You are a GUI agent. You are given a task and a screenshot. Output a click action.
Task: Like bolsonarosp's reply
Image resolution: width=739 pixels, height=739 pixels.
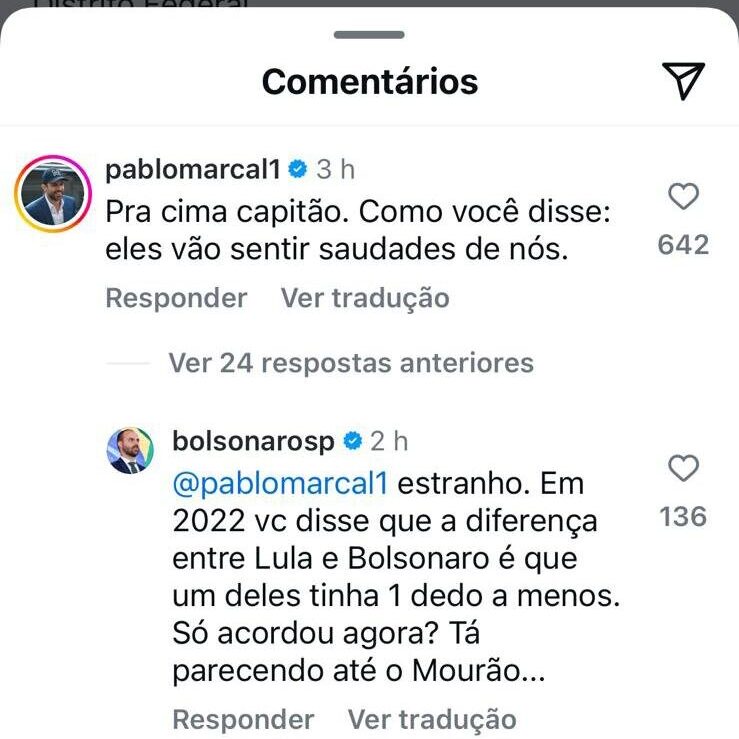click(x=684, y=468)
